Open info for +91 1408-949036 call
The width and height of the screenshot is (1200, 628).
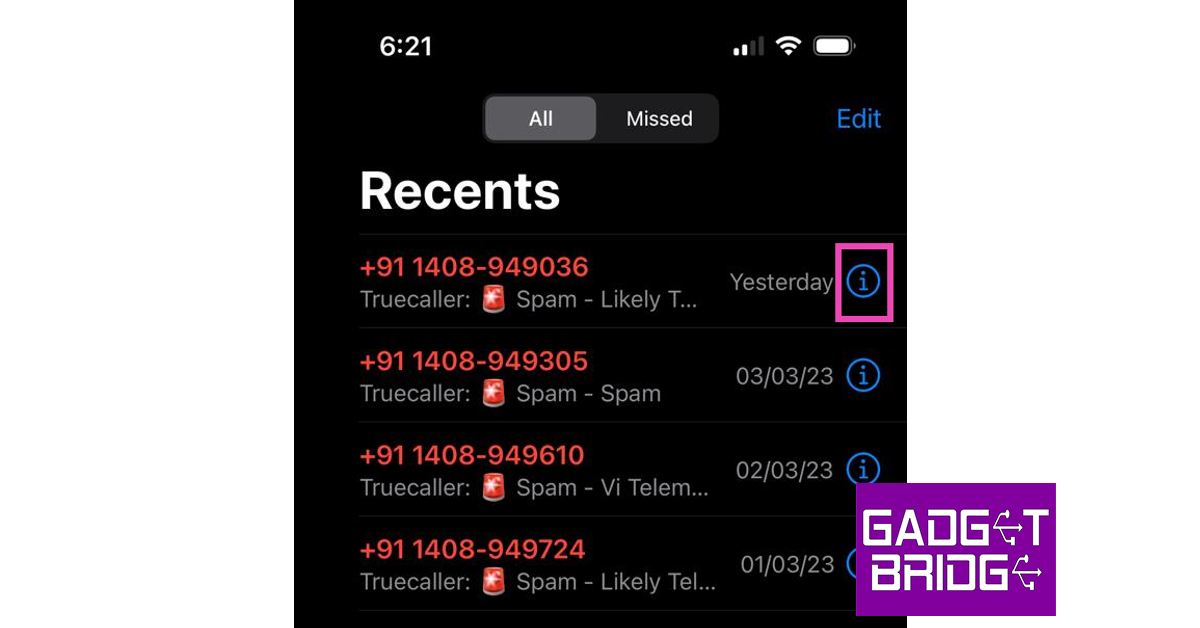point(863,282)
